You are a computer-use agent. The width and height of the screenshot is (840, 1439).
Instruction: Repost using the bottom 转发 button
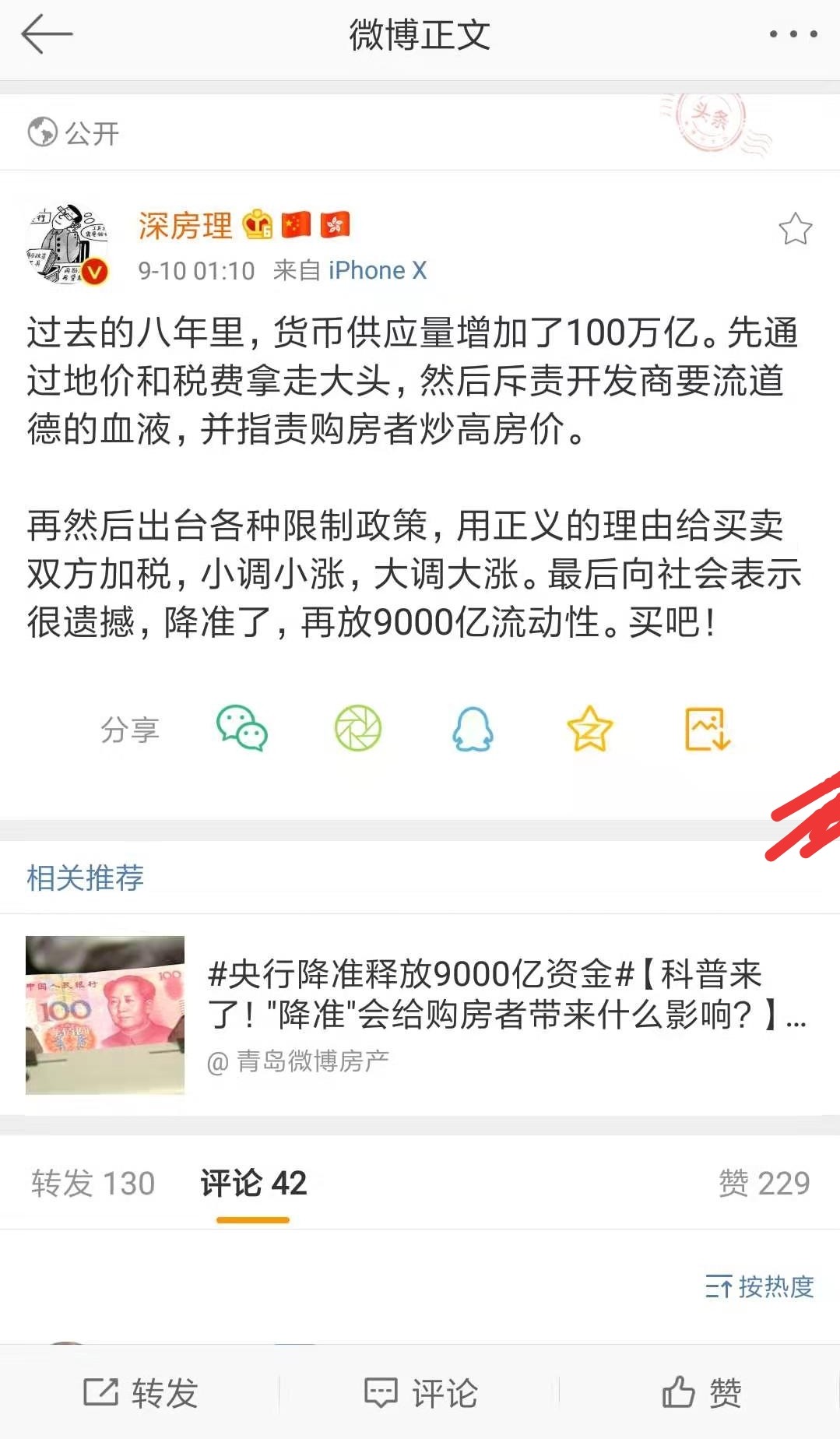[140, 1392]
